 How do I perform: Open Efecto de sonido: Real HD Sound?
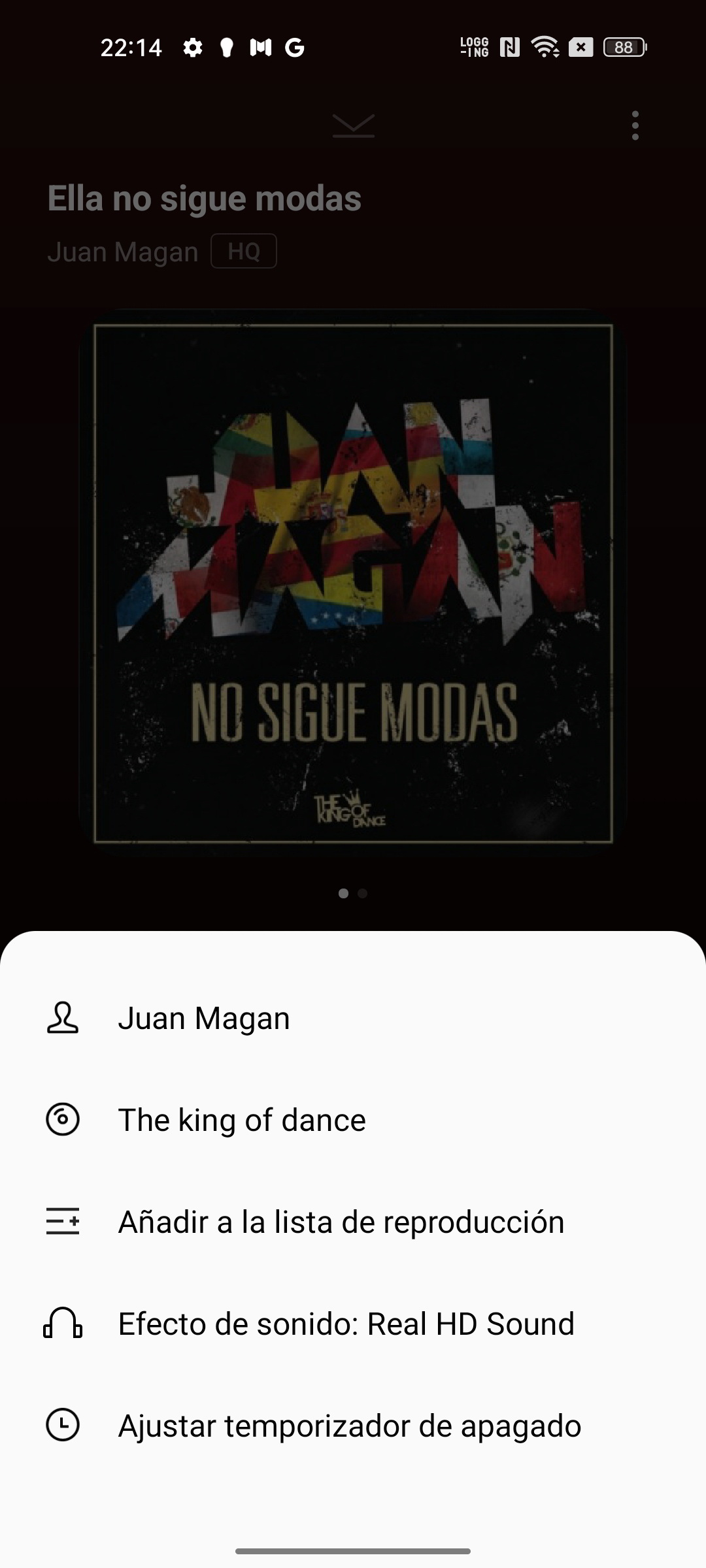353,1324
